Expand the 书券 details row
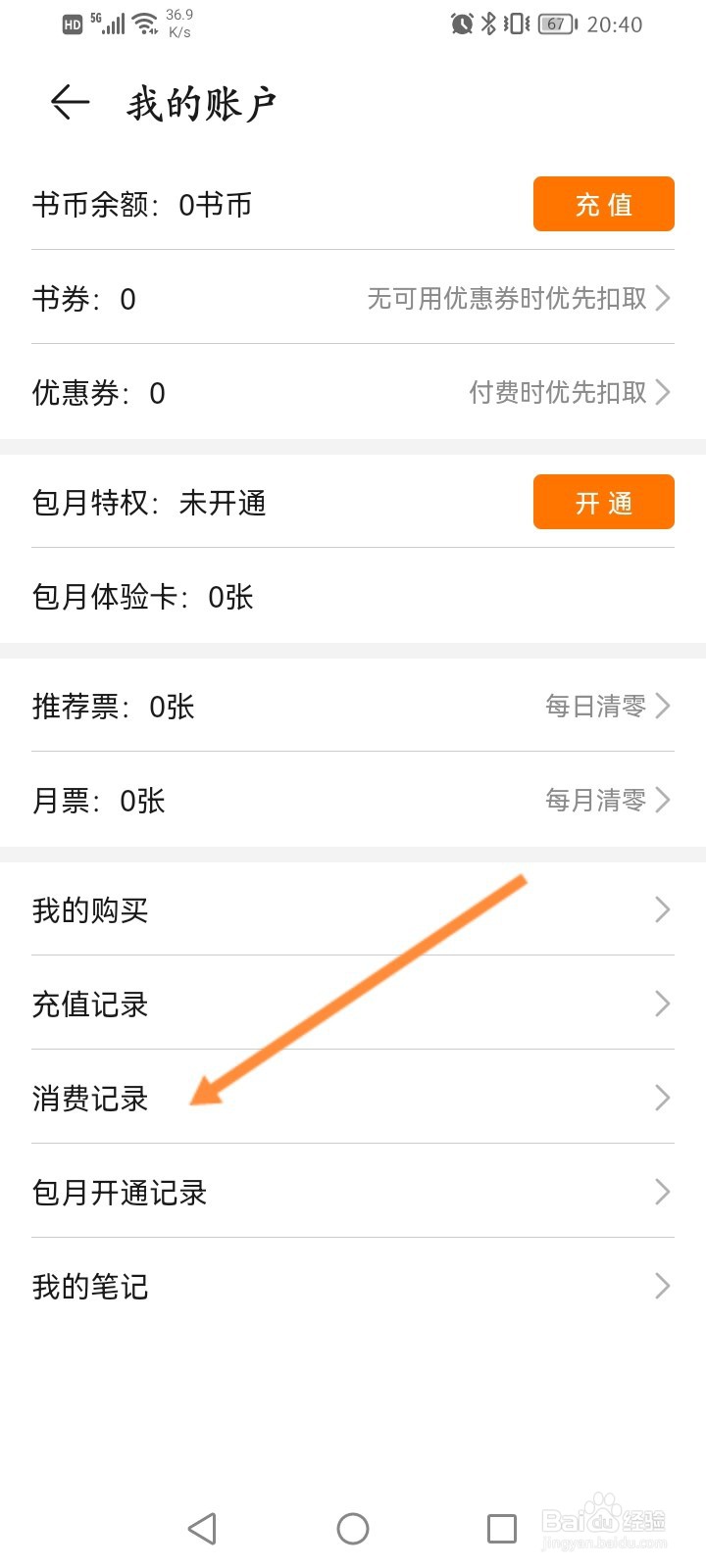This screenshot has width=706, height=1568. 353,299
